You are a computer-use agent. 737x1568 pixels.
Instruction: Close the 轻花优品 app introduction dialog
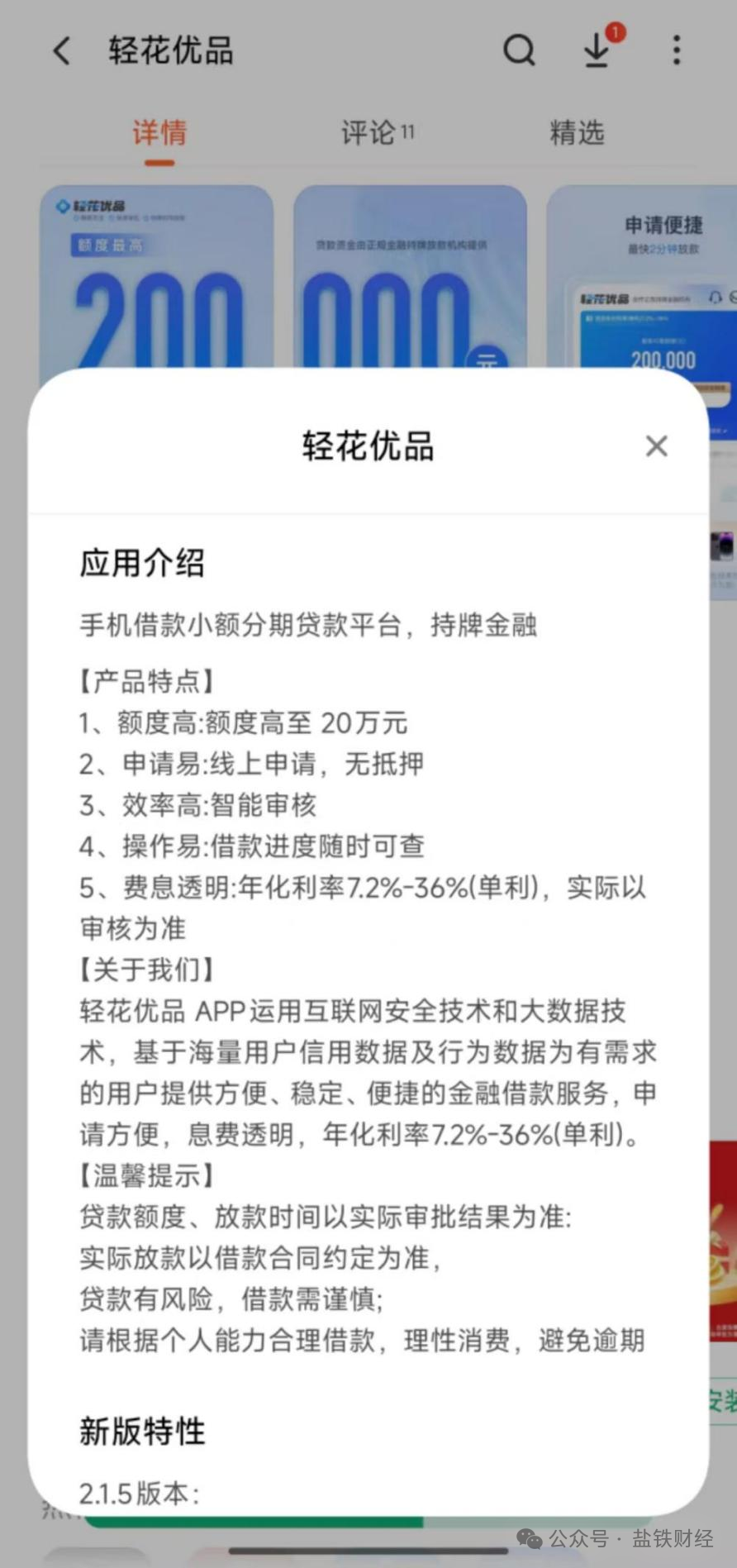(656, 446)
